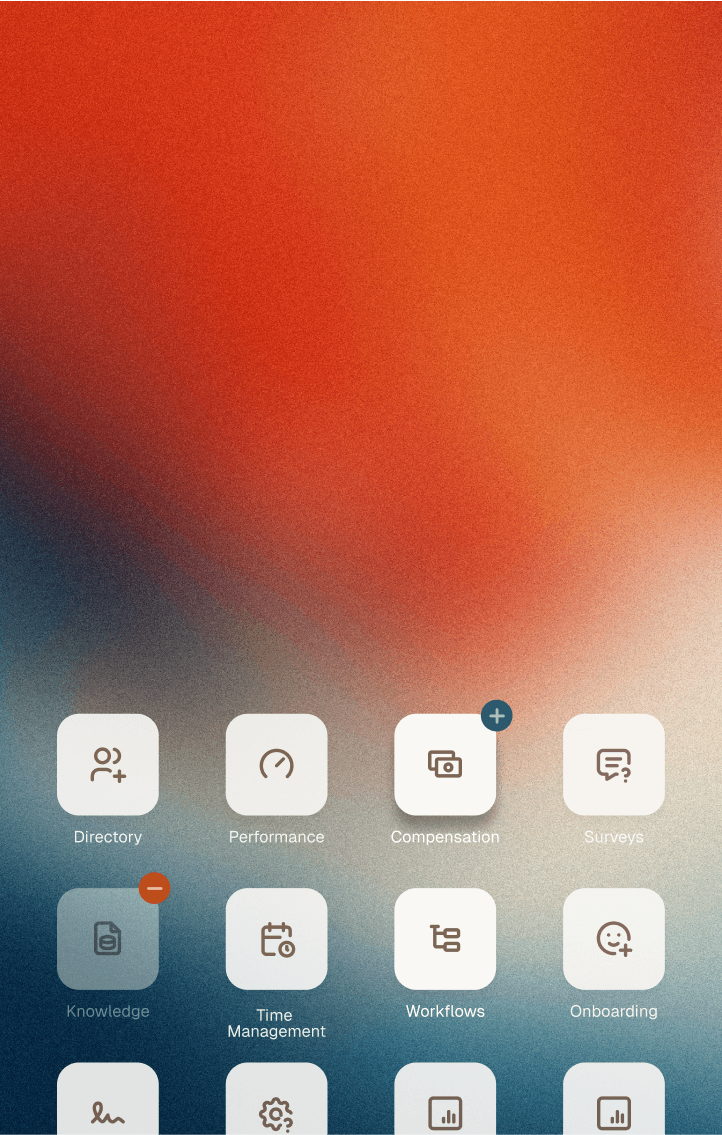722x1135 pixels.
Task: Remove Knowledge using the minus badge
Action: pyautogui.click(x=154, y=888)
